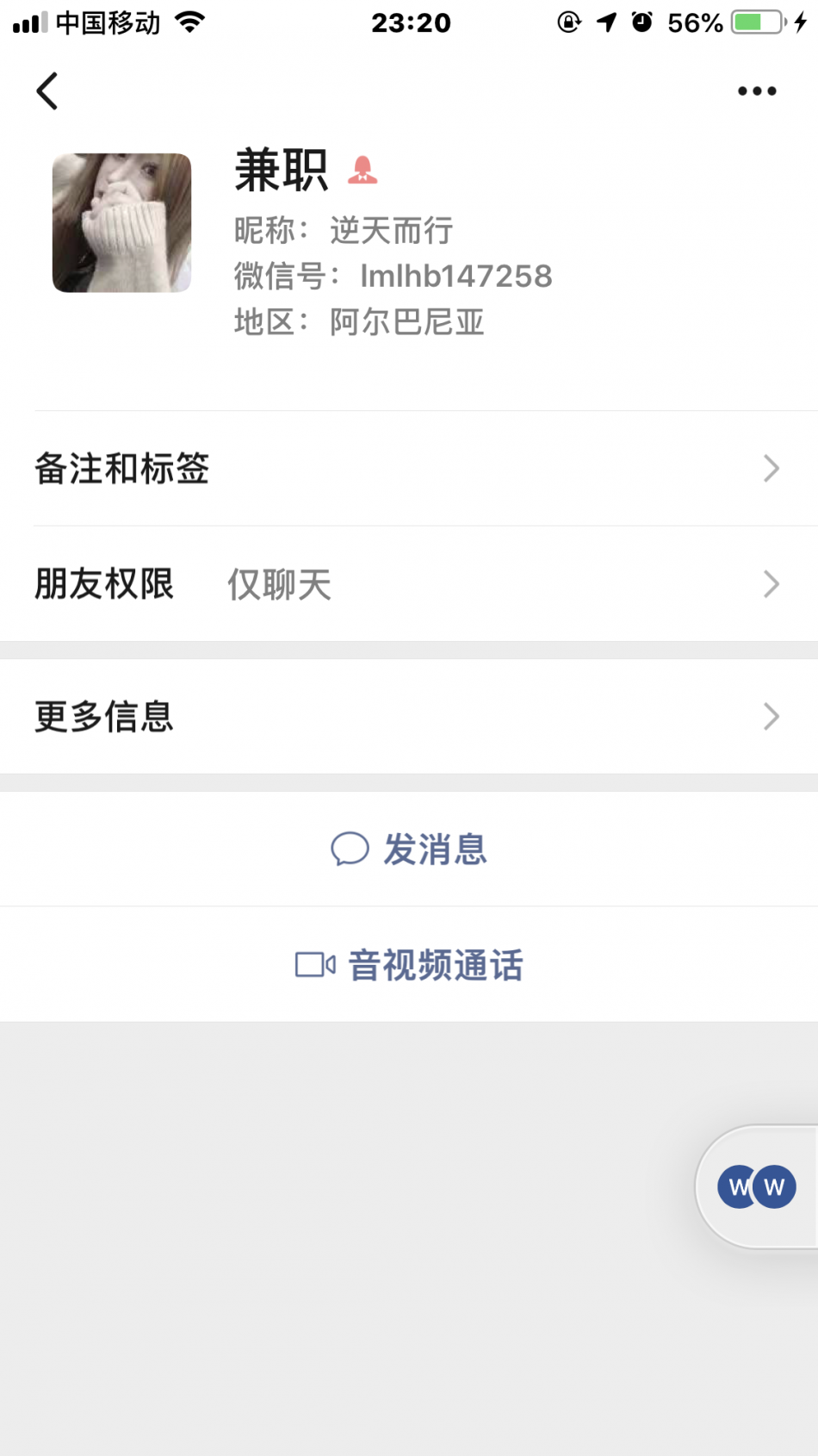The width and height of the screenshot is (818, 1456).
Task: Open the three-dot more options menu
Action: tap(757, 90)
